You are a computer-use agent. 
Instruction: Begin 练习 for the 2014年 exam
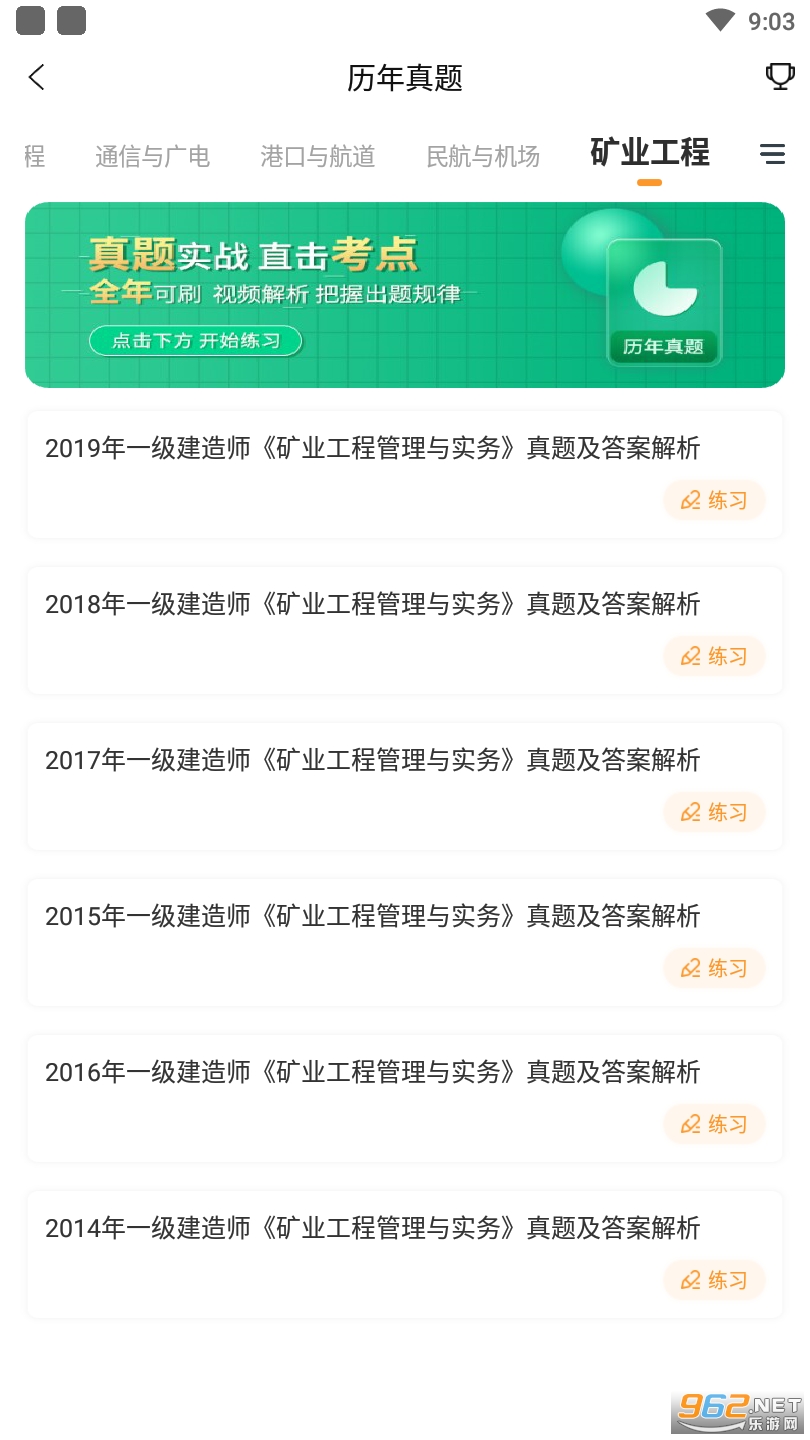tap(714, 1280)
